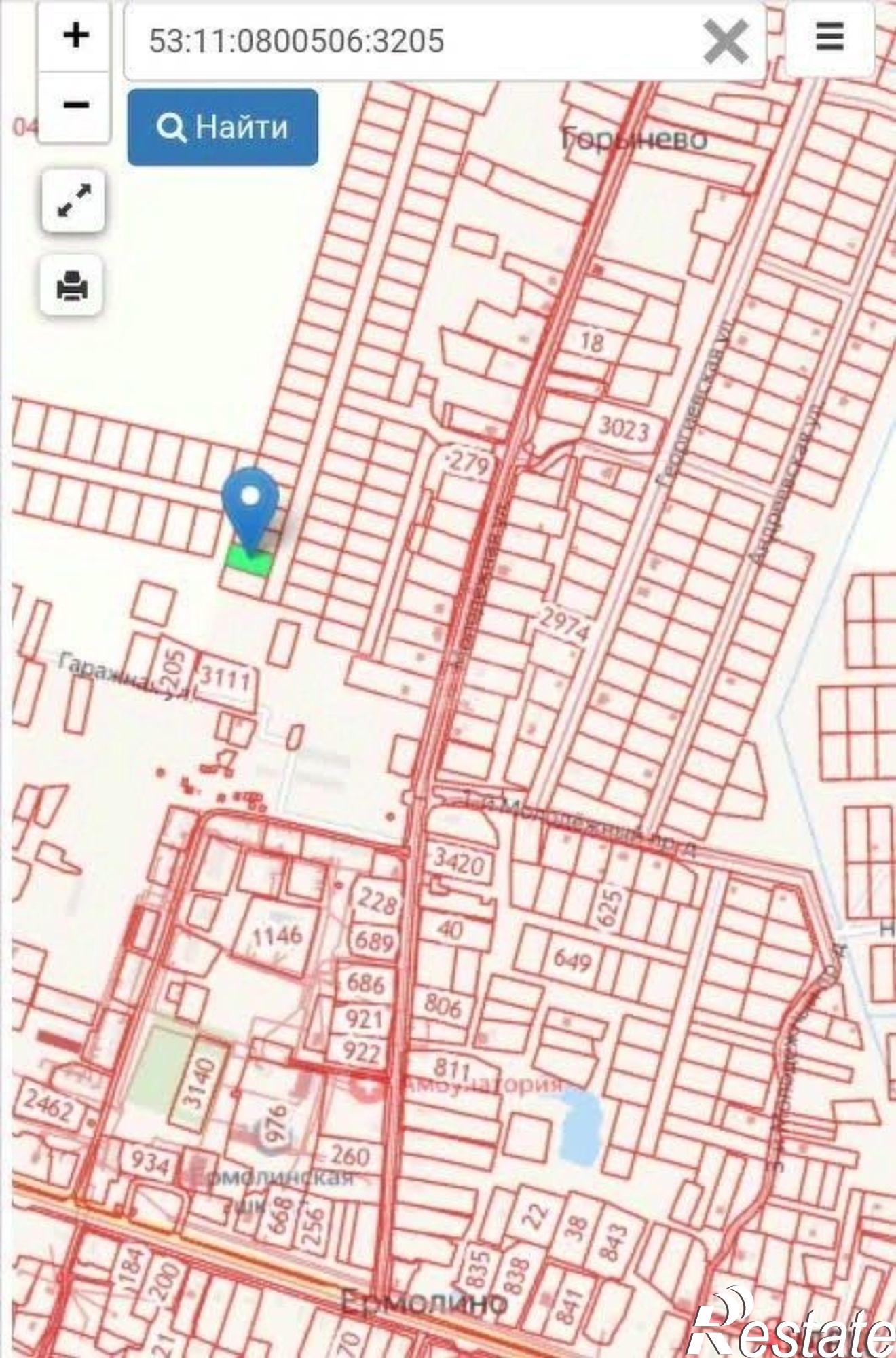The height and width of the screenshot is (1358, 896).
Task: Open the hamburger menu
Action: (x=829, y=37)
